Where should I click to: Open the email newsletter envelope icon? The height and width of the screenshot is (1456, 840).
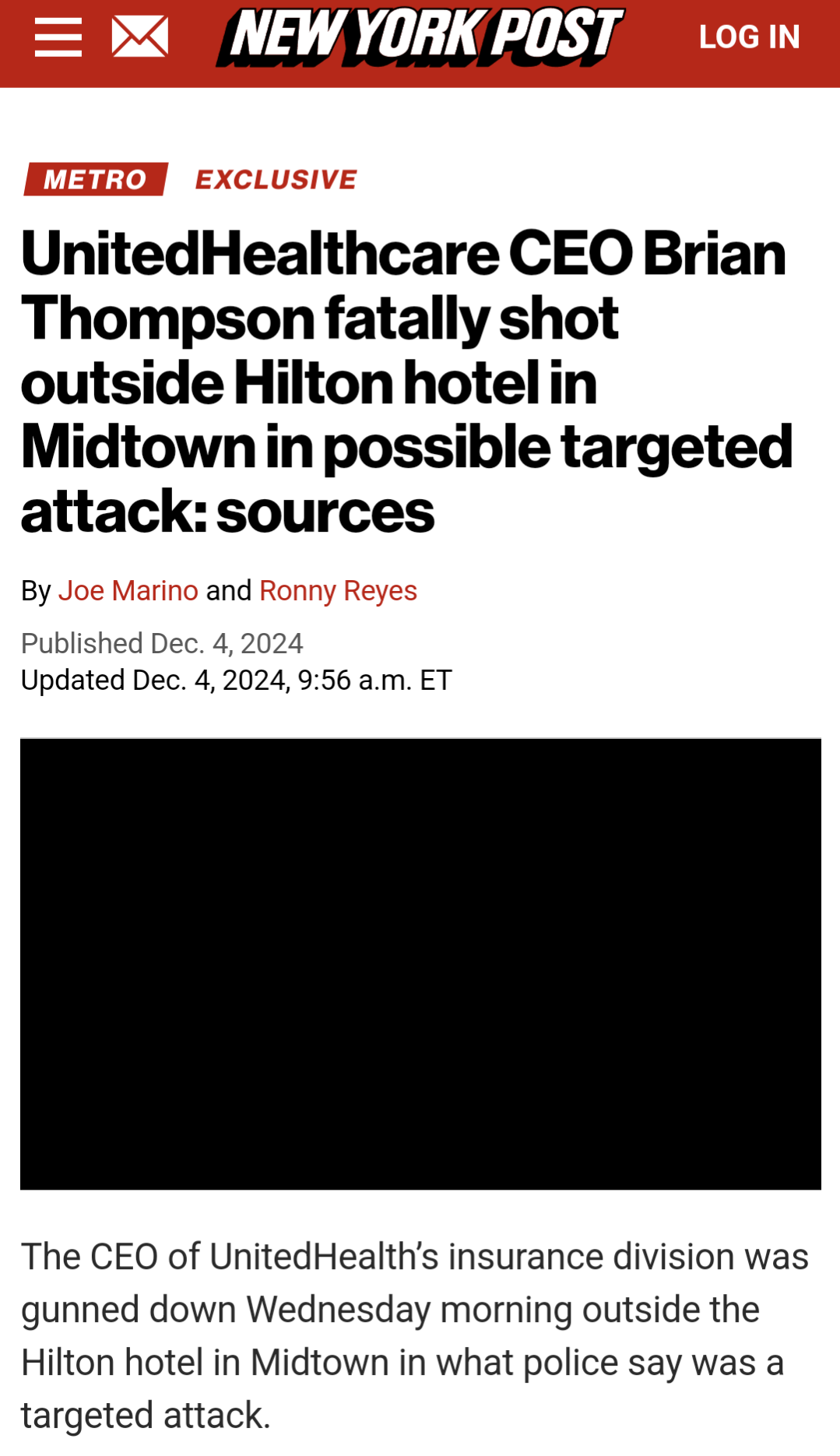tap(140, 37)
